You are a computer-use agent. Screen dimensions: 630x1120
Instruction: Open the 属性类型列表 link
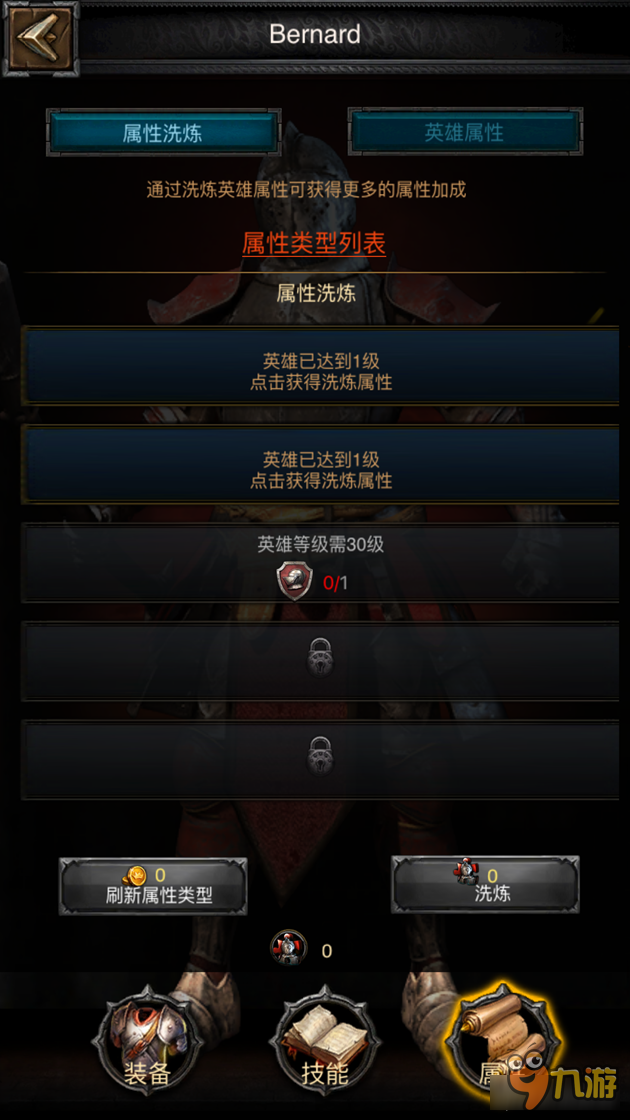coord(314,243)
